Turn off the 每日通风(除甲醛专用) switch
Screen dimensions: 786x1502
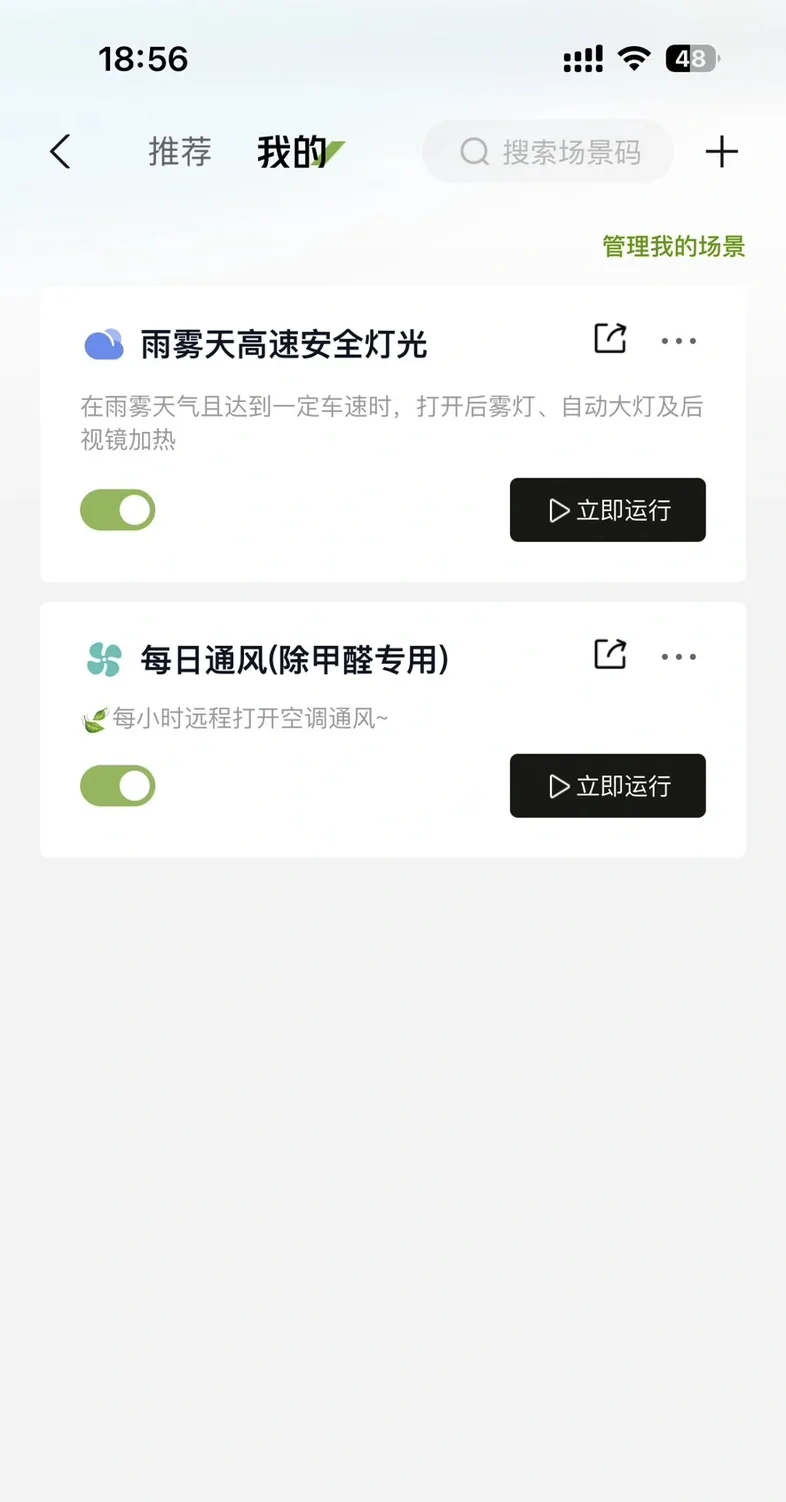tap(118, 786)
